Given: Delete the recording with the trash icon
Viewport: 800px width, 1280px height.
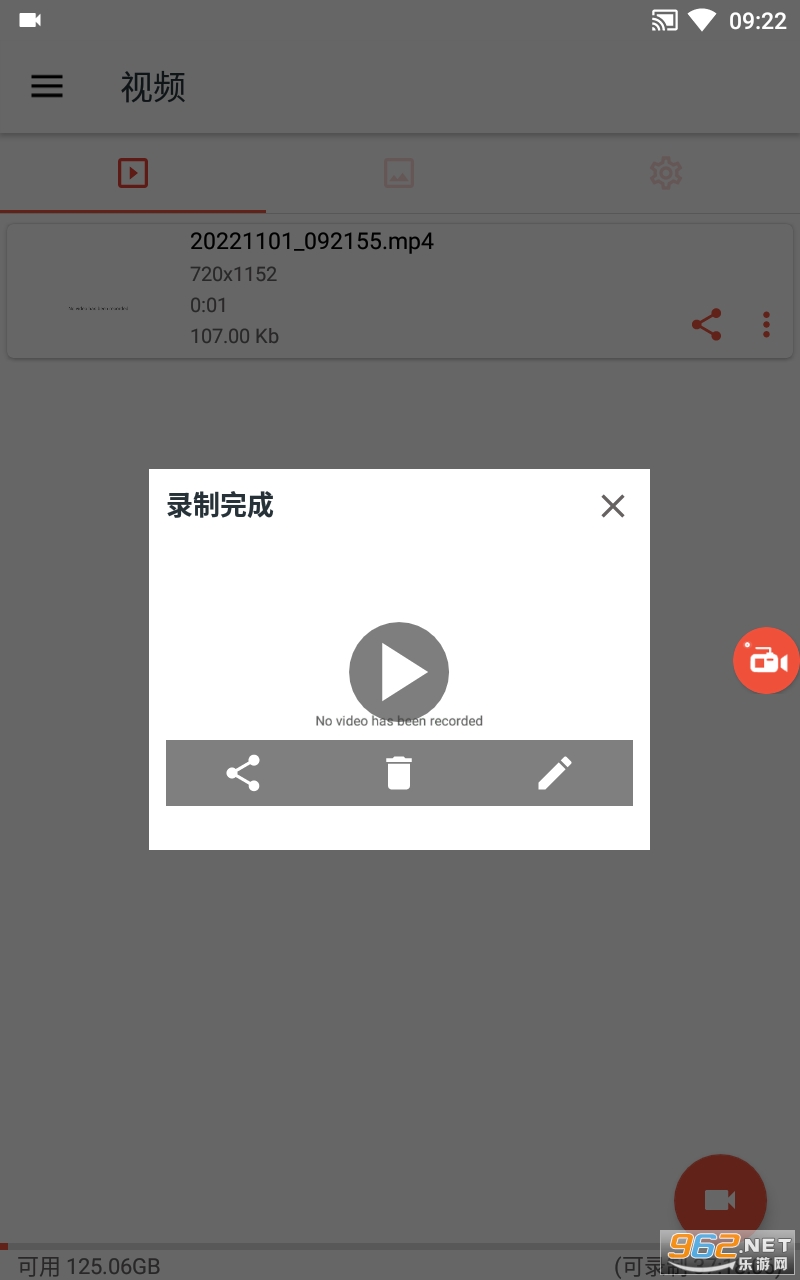Looking at the screenshot, I should click(x=399, y=773).
